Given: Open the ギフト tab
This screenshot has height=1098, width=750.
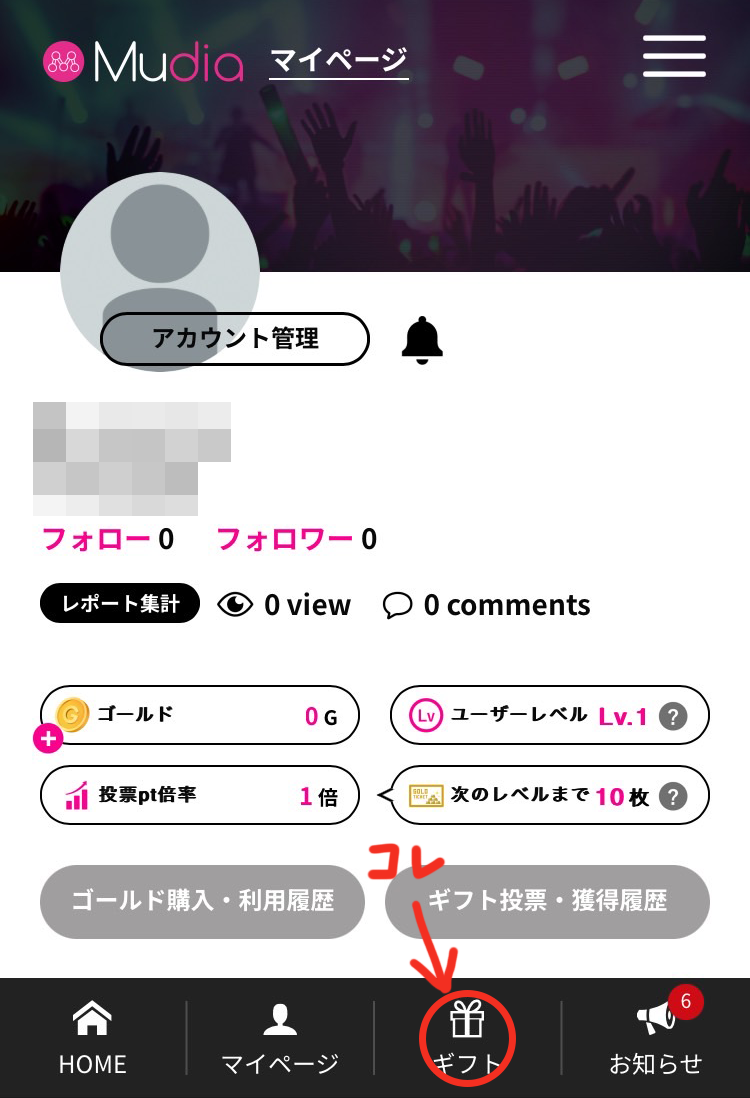Looking at the screenshot, I should point(466,1039).
